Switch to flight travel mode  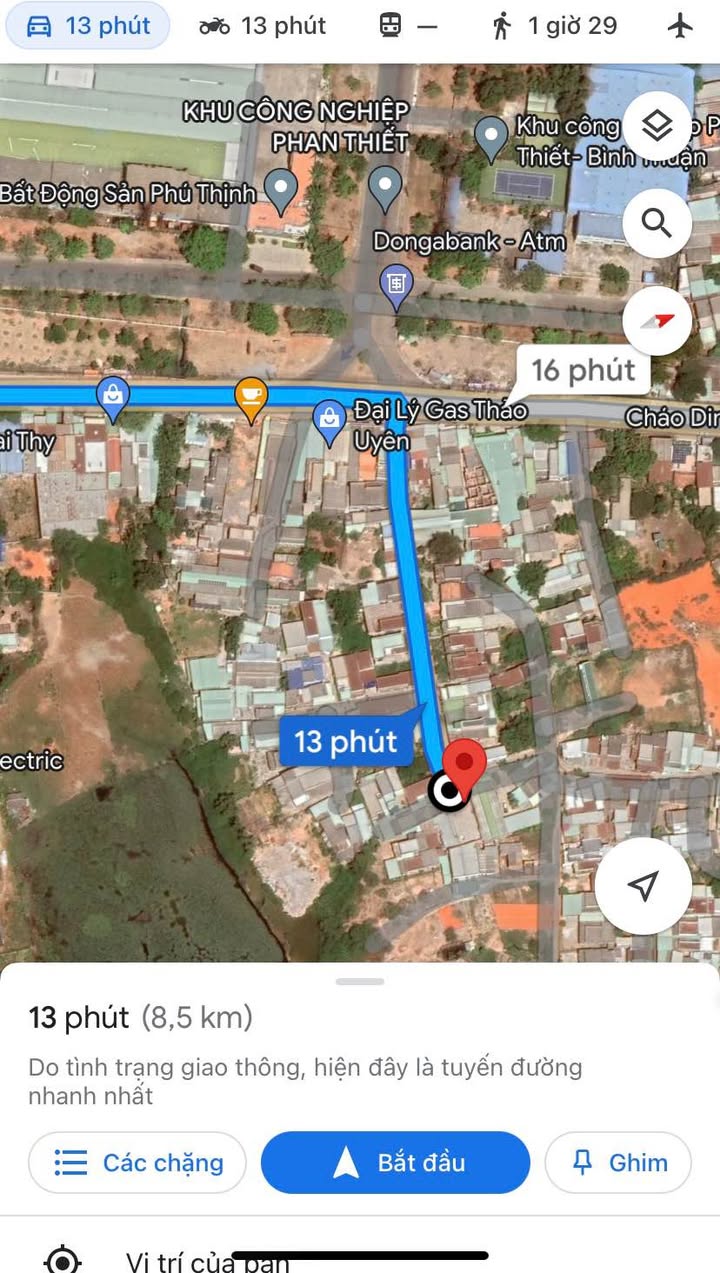point(680,26)
